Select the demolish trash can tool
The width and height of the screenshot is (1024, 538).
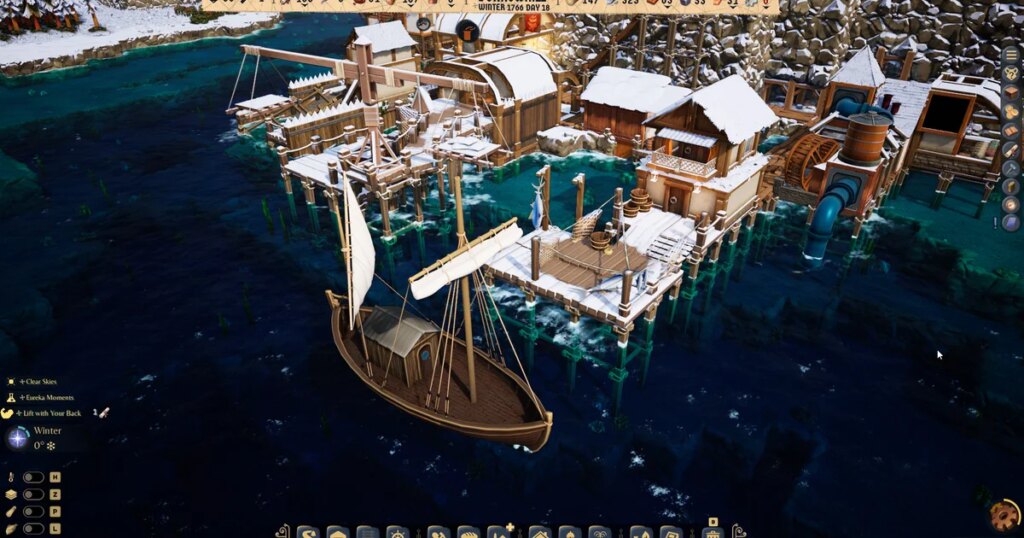click(x=712, y=531)
